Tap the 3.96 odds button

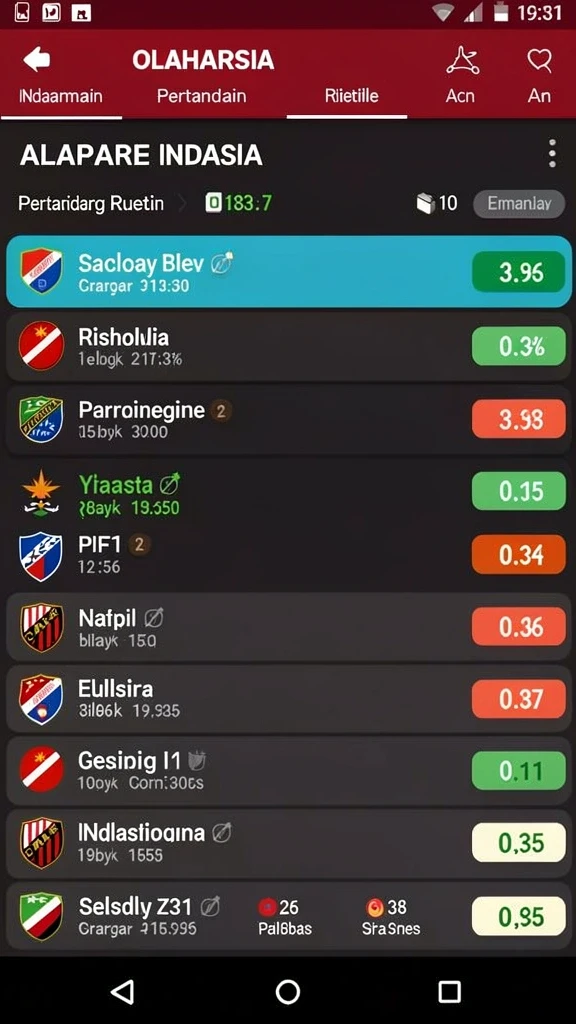point(519,272)
